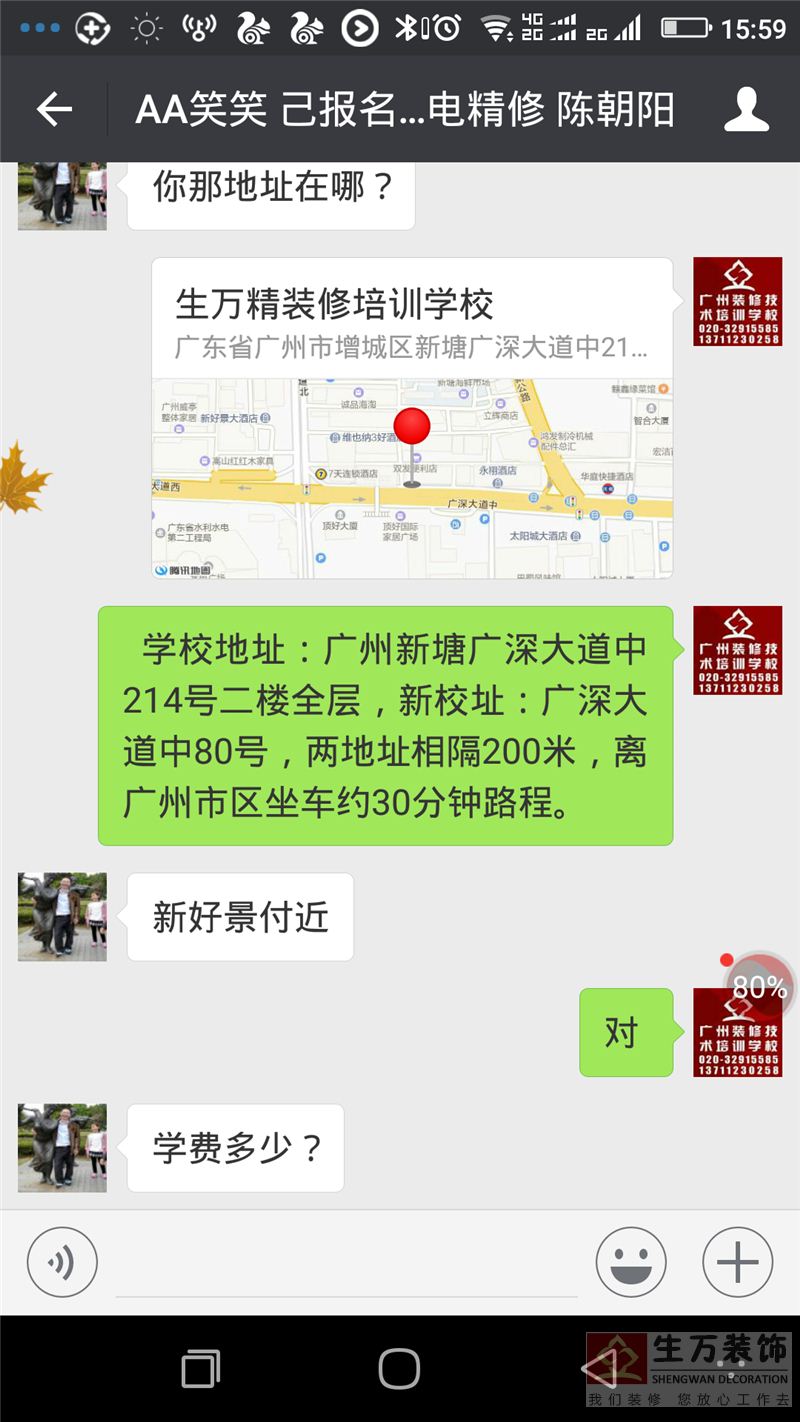Open the 生万精装修培训学校 location card
The width and height of the screenshot is (800, 1422).
click(x=412, y=418)
